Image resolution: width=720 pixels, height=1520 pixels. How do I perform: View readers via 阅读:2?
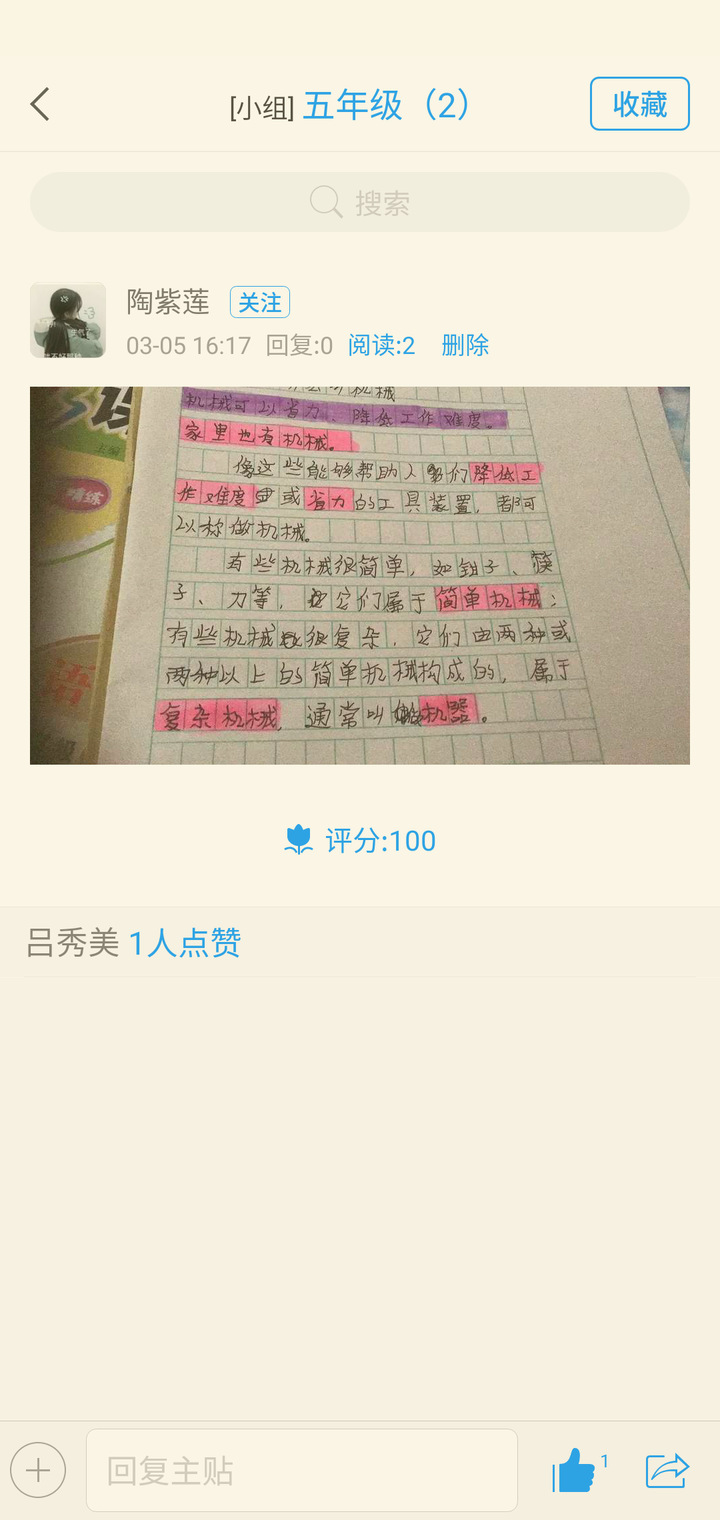tap(381, 346)
